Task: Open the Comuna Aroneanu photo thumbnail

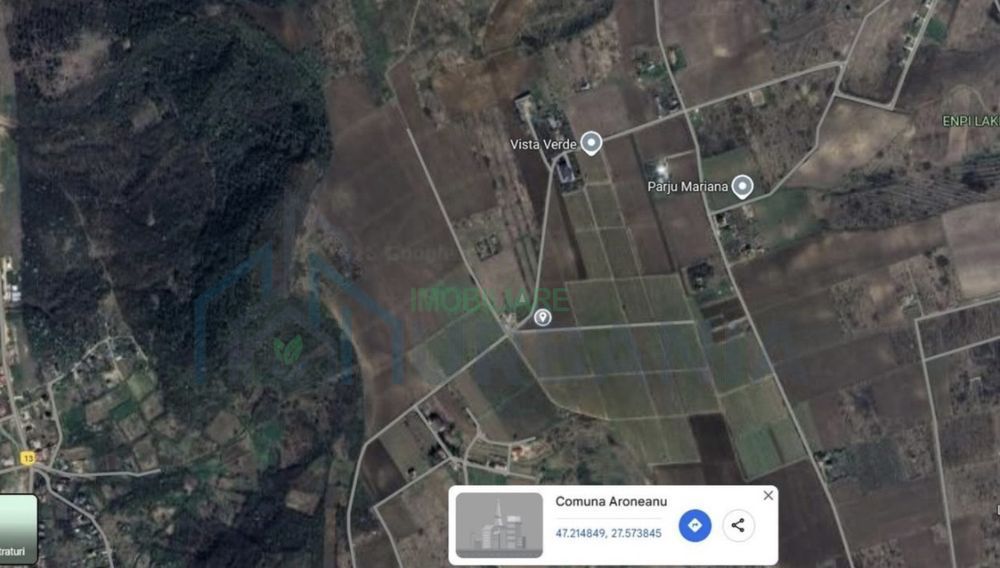Action: [499, 525]
